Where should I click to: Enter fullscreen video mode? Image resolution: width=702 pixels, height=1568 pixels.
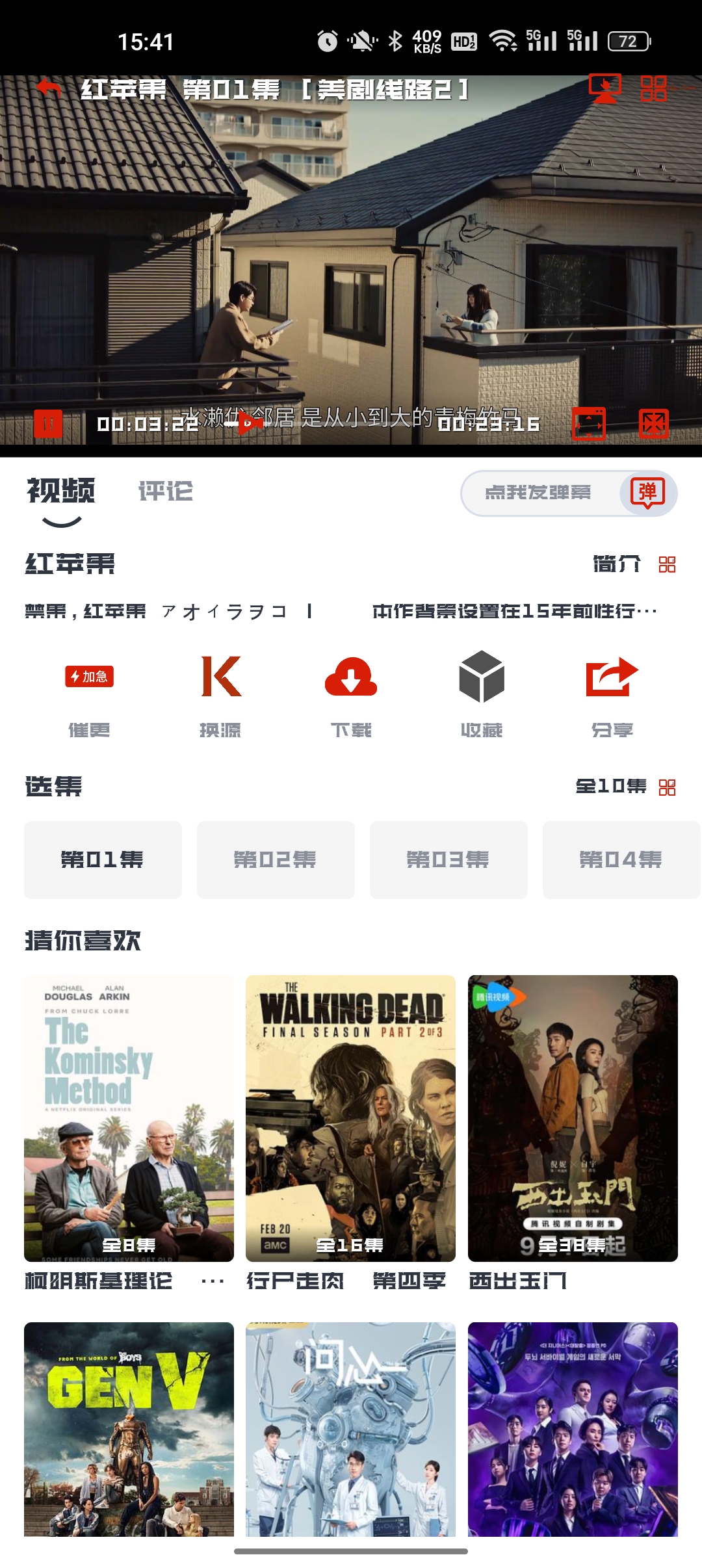coord(653,424)
